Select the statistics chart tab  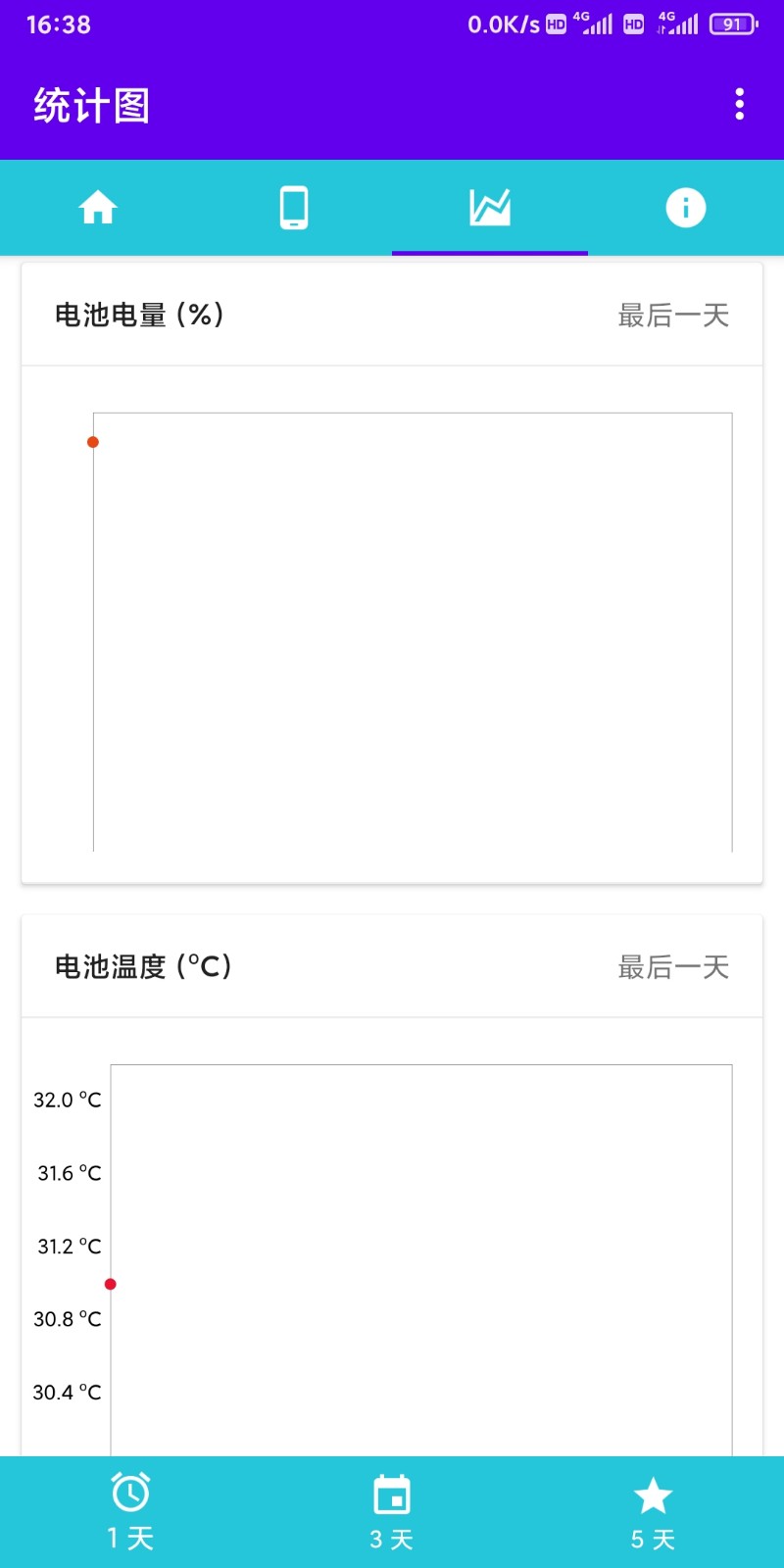click(x=490, y=208)
